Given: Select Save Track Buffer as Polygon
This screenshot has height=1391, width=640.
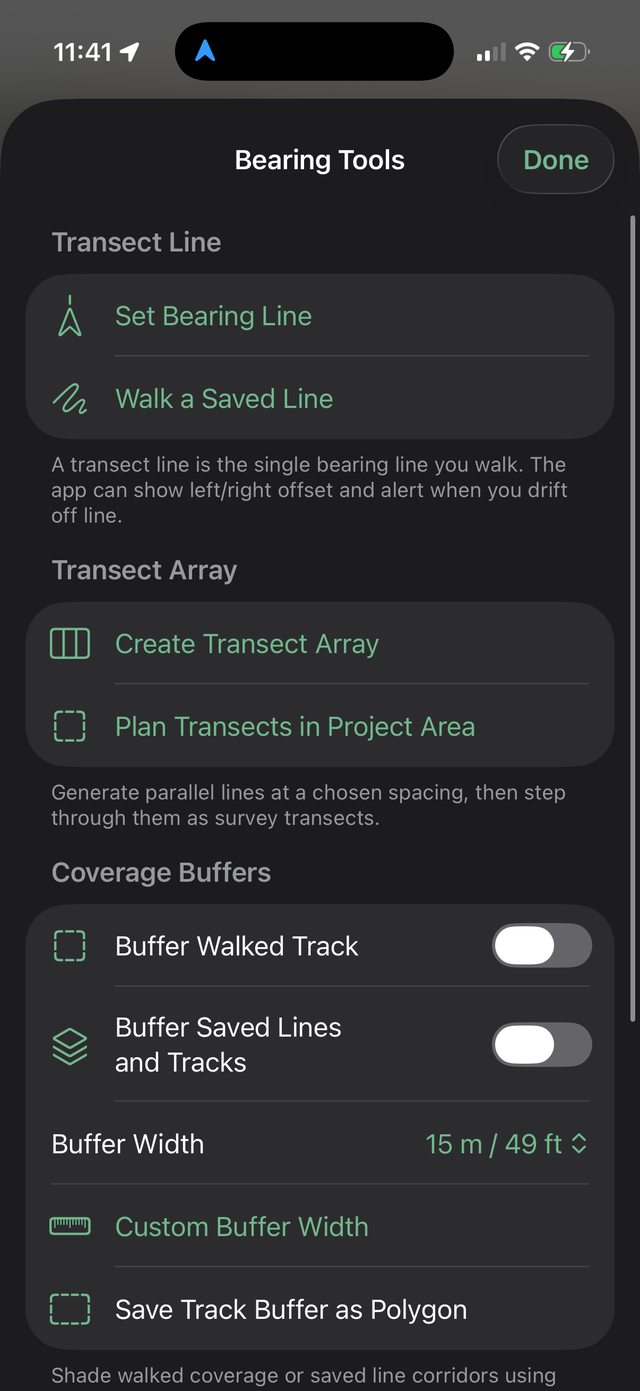Looking at the screenshot, I should click(x=320, y=1310).
